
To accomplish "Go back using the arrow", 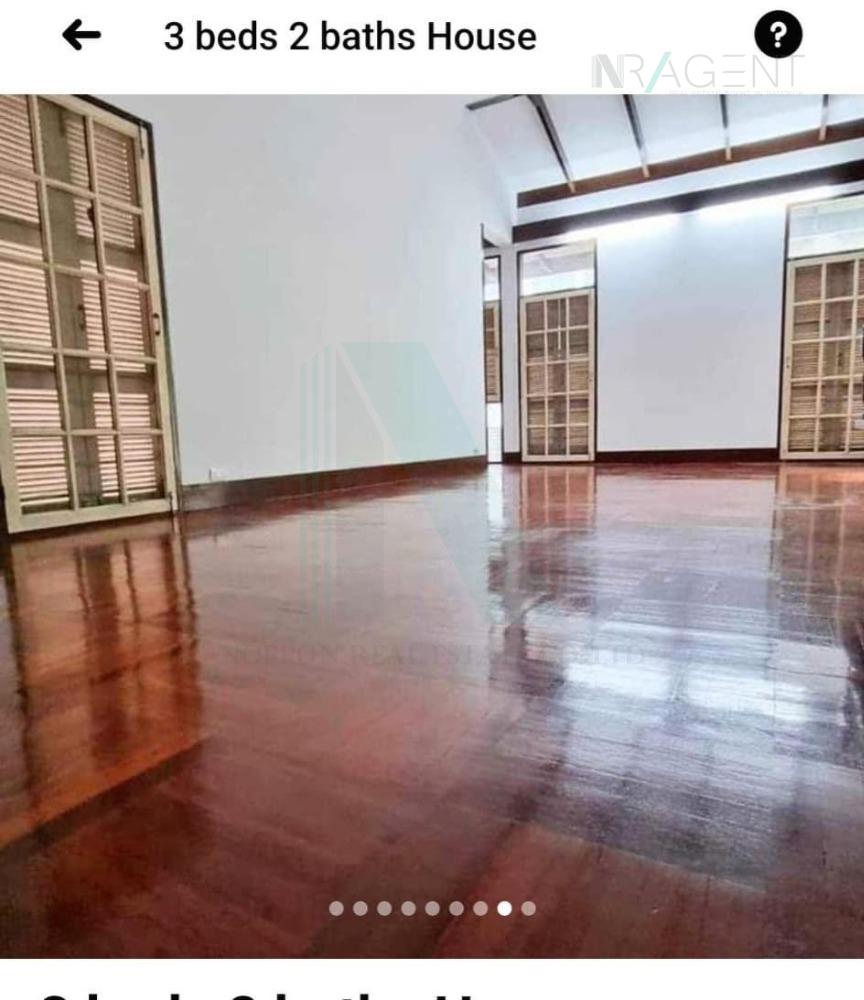I will (x=81, y=36).
